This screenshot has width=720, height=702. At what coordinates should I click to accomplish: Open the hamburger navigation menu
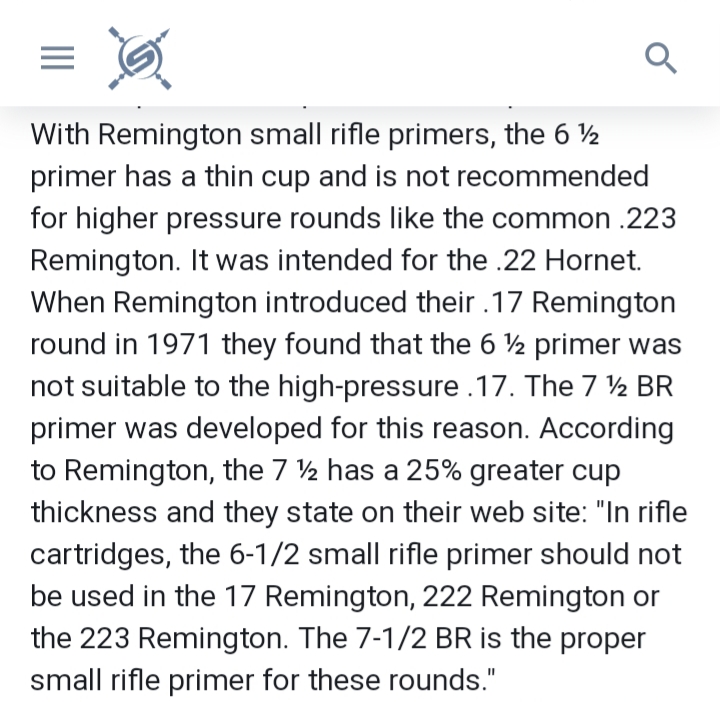tap(57, 59)
